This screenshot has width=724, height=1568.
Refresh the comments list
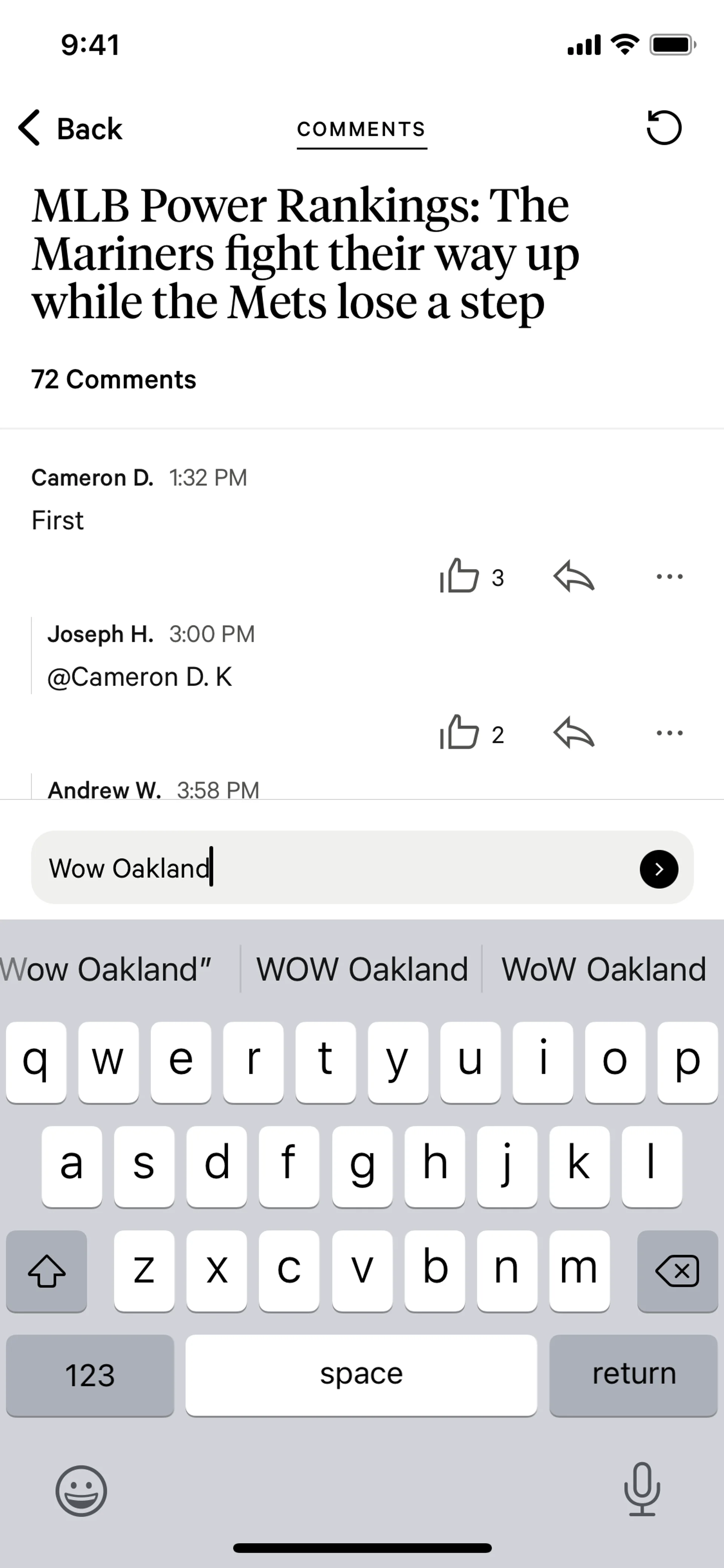[x=663, y=128]
